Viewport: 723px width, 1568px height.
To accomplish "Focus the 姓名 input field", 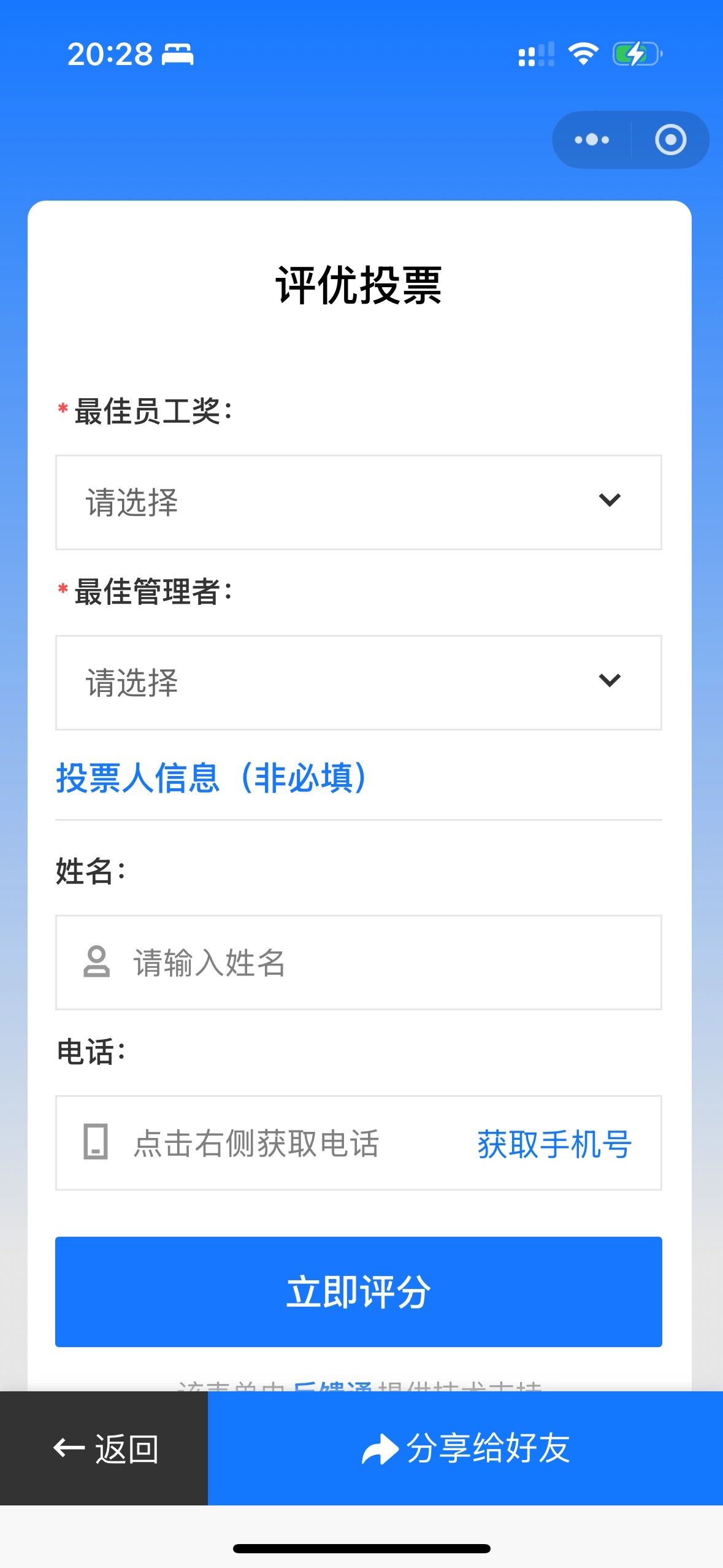I will 368,962.
